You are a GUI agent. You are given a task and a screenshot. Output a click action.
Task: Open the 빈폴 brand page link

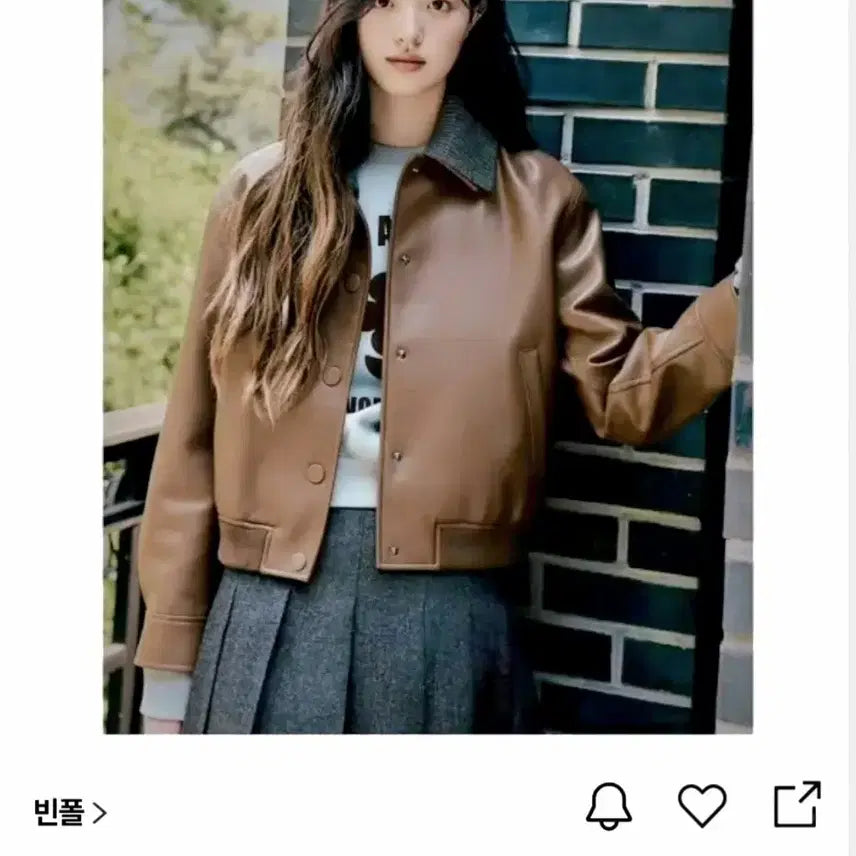click(x=70, y=811)
